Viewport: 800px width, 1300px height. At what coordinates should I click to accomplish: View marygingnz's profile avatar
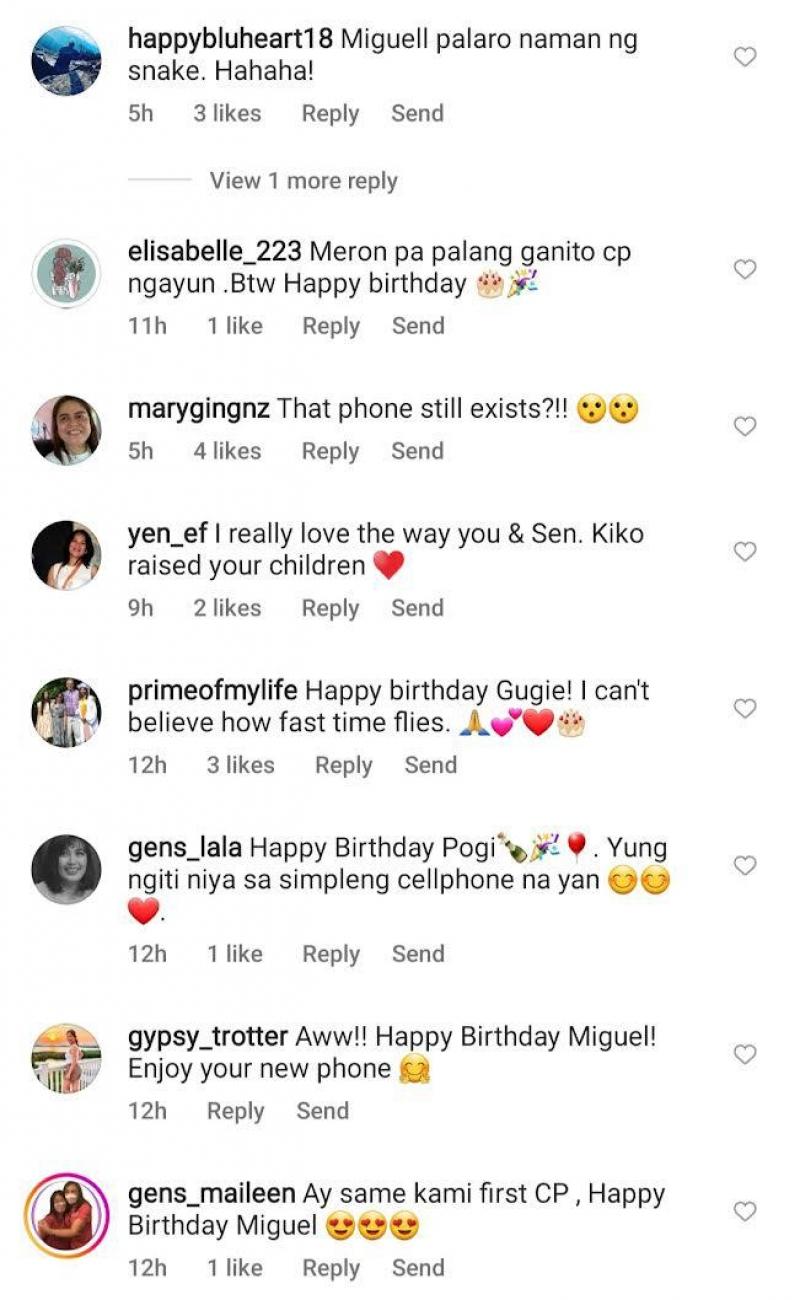coord(66,430)
